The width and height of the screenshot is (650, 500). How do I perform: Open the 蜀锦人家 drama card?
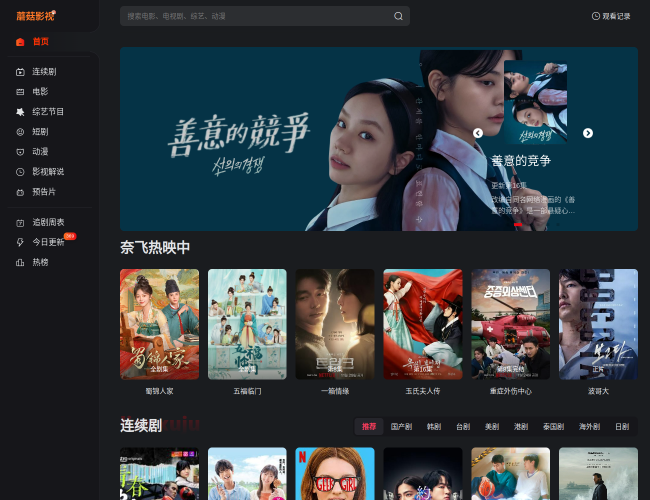point(159,323)
